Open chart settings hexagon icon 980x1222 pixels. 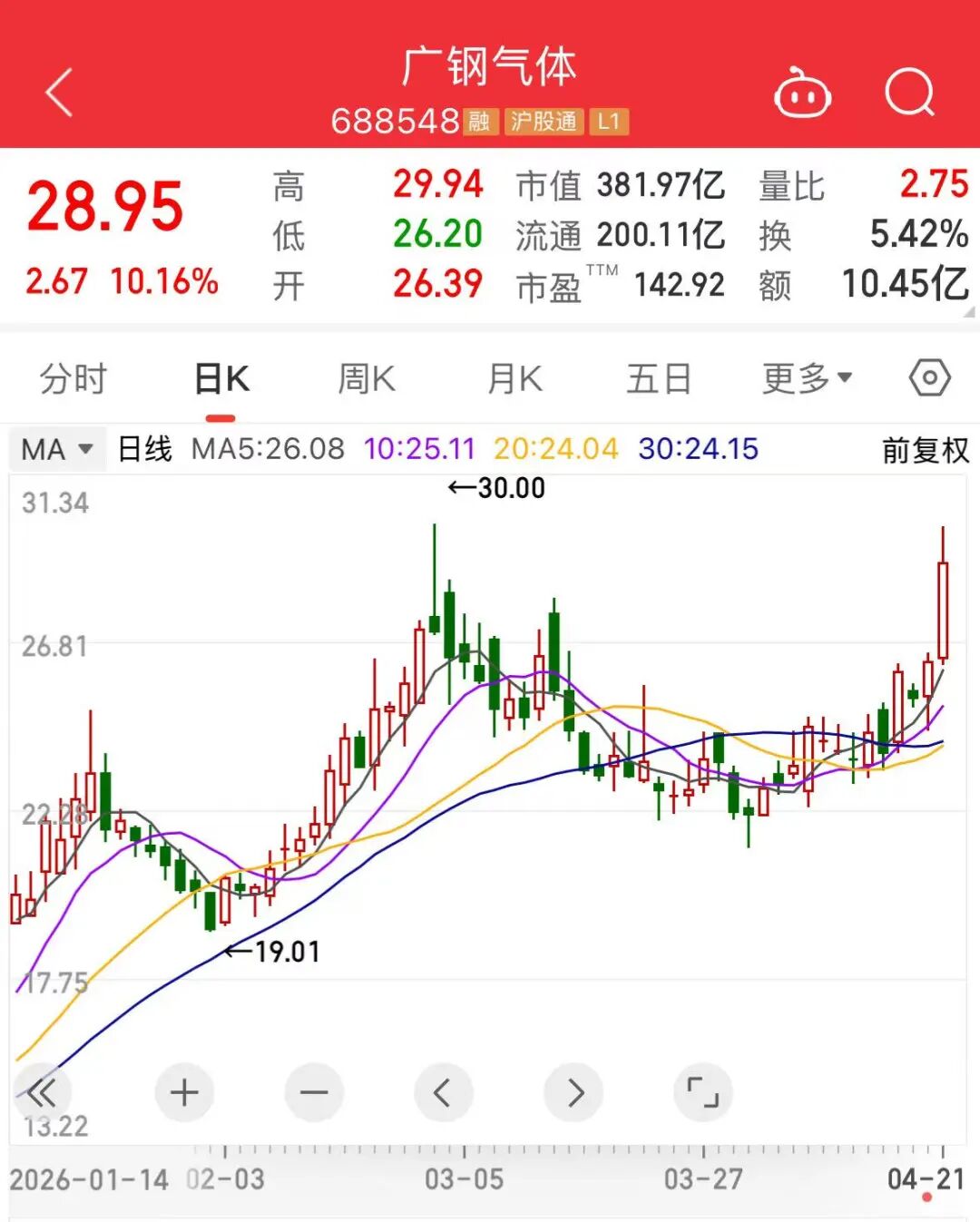(x=929, y=377)
